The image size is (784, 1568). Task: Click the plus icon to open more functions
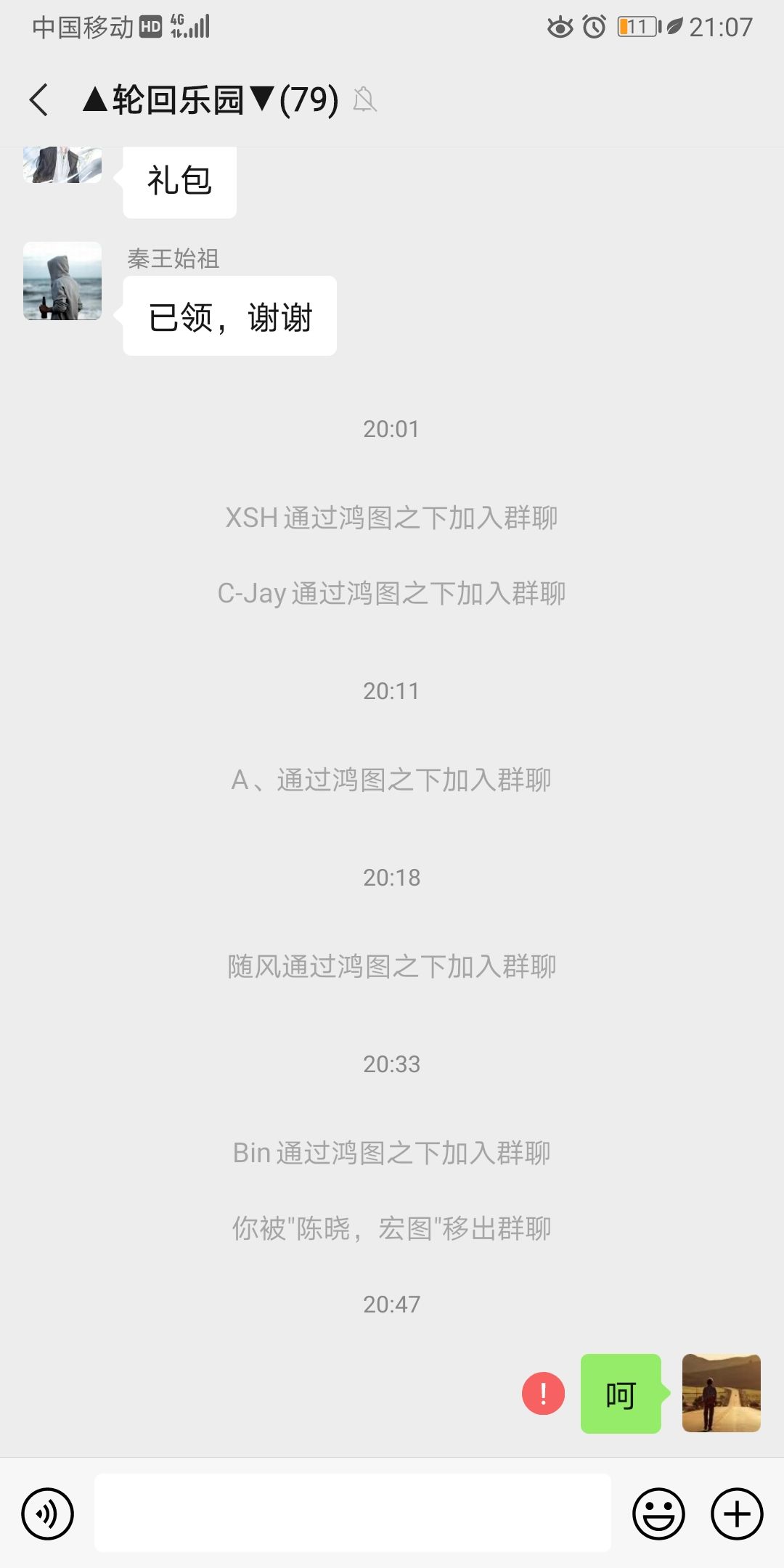click(x=735, y=1514)
